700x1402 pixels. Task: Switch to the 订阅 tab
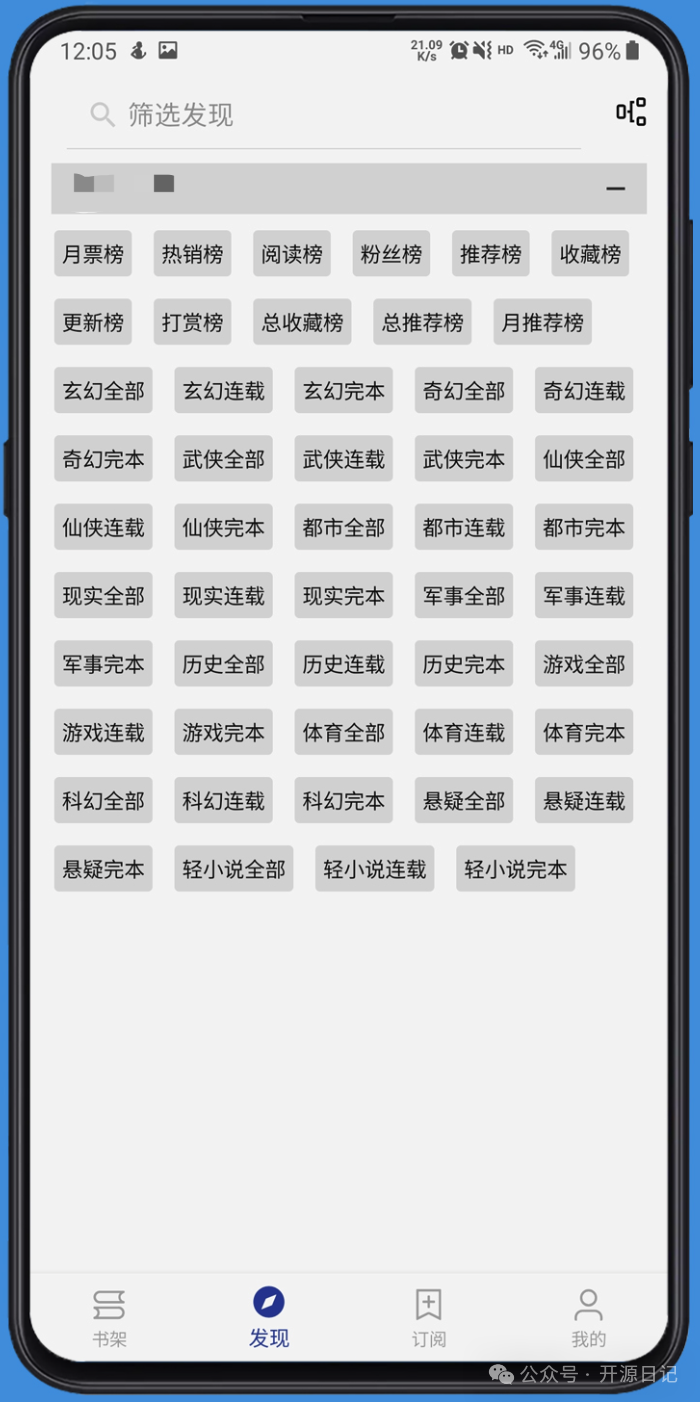click(428, 1318)
